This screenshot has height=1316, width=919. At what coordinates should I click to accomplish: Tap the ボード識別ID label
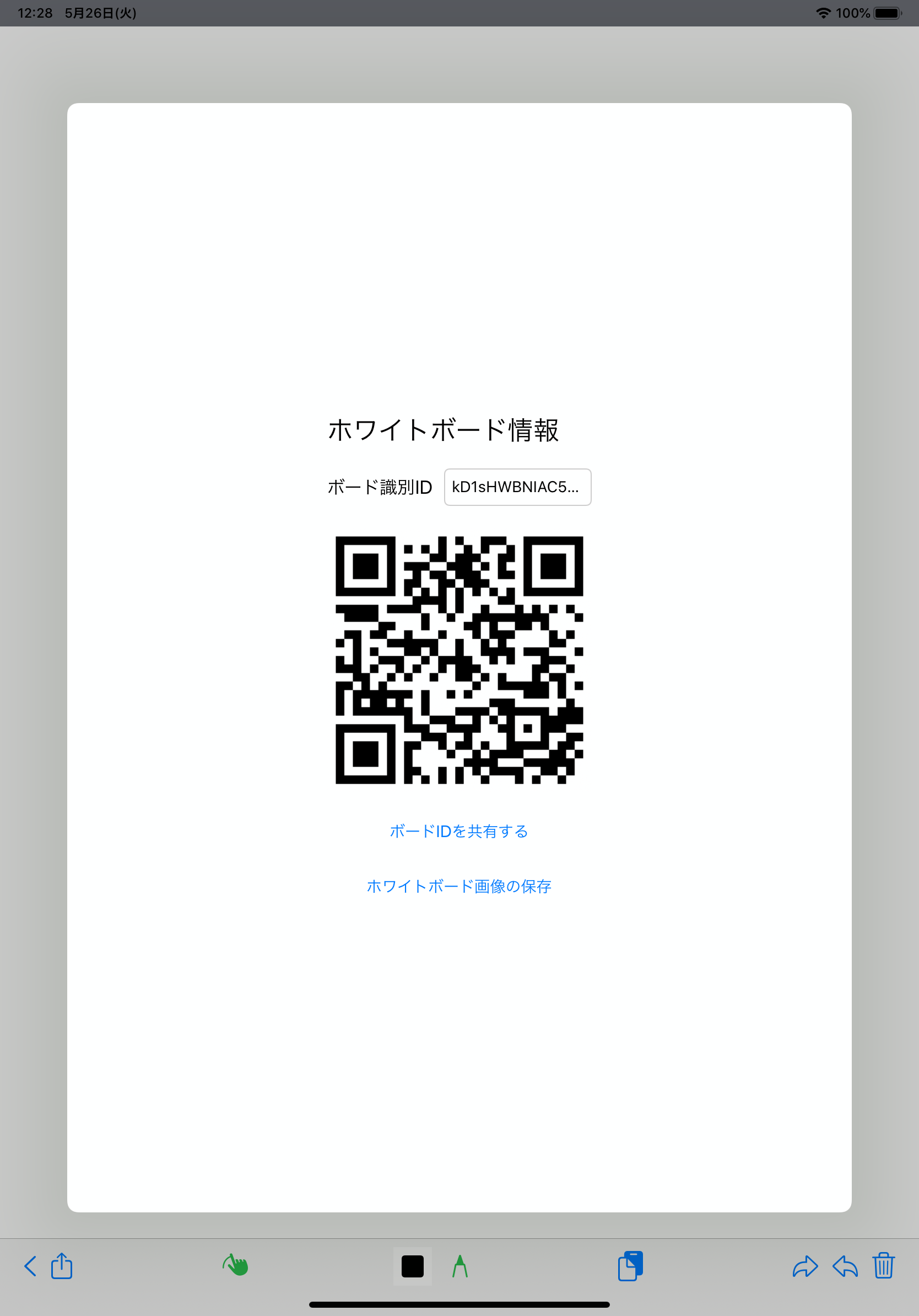(x=380, y=486)
